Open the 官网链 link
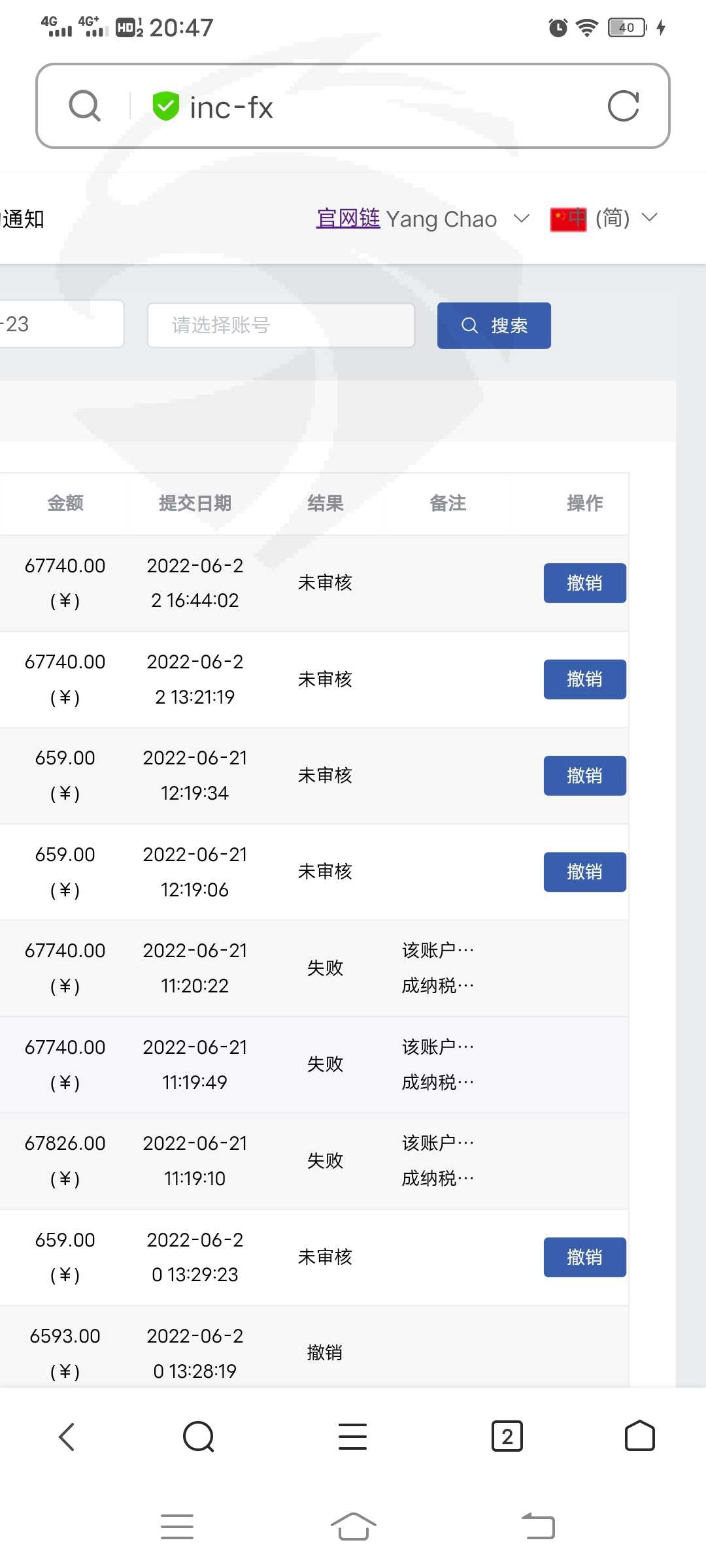The width and height of the screenshot is (706, 1568). 348,218
